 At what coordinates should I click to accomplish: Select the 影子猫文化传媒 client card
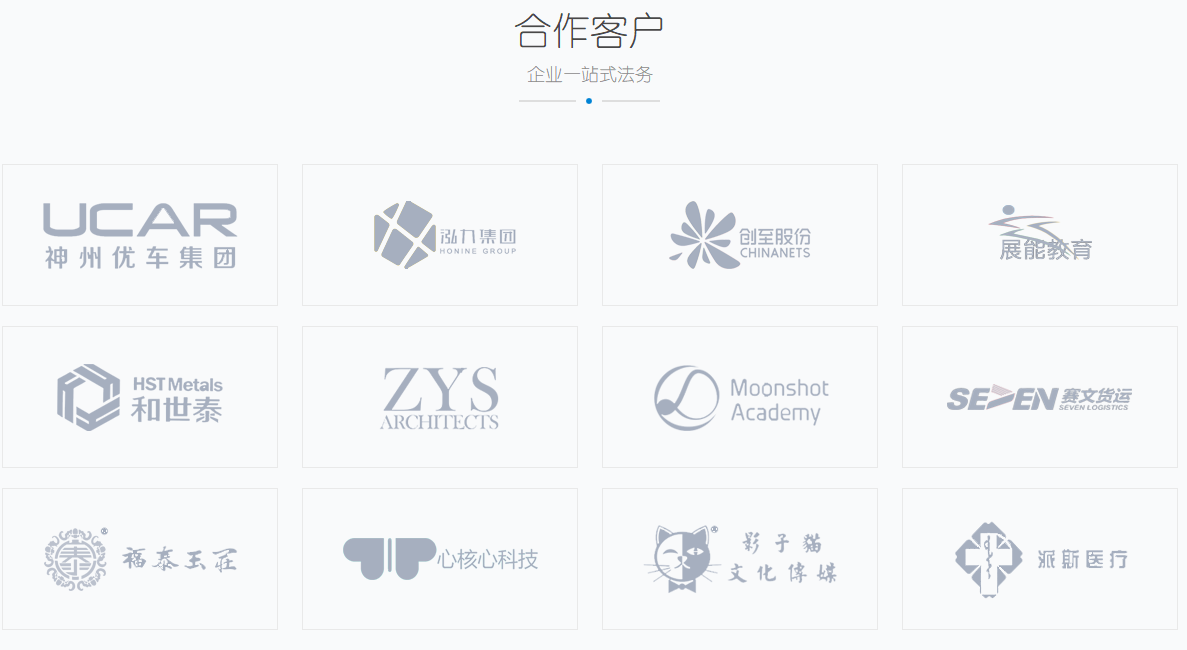click(x=740, y=559)
